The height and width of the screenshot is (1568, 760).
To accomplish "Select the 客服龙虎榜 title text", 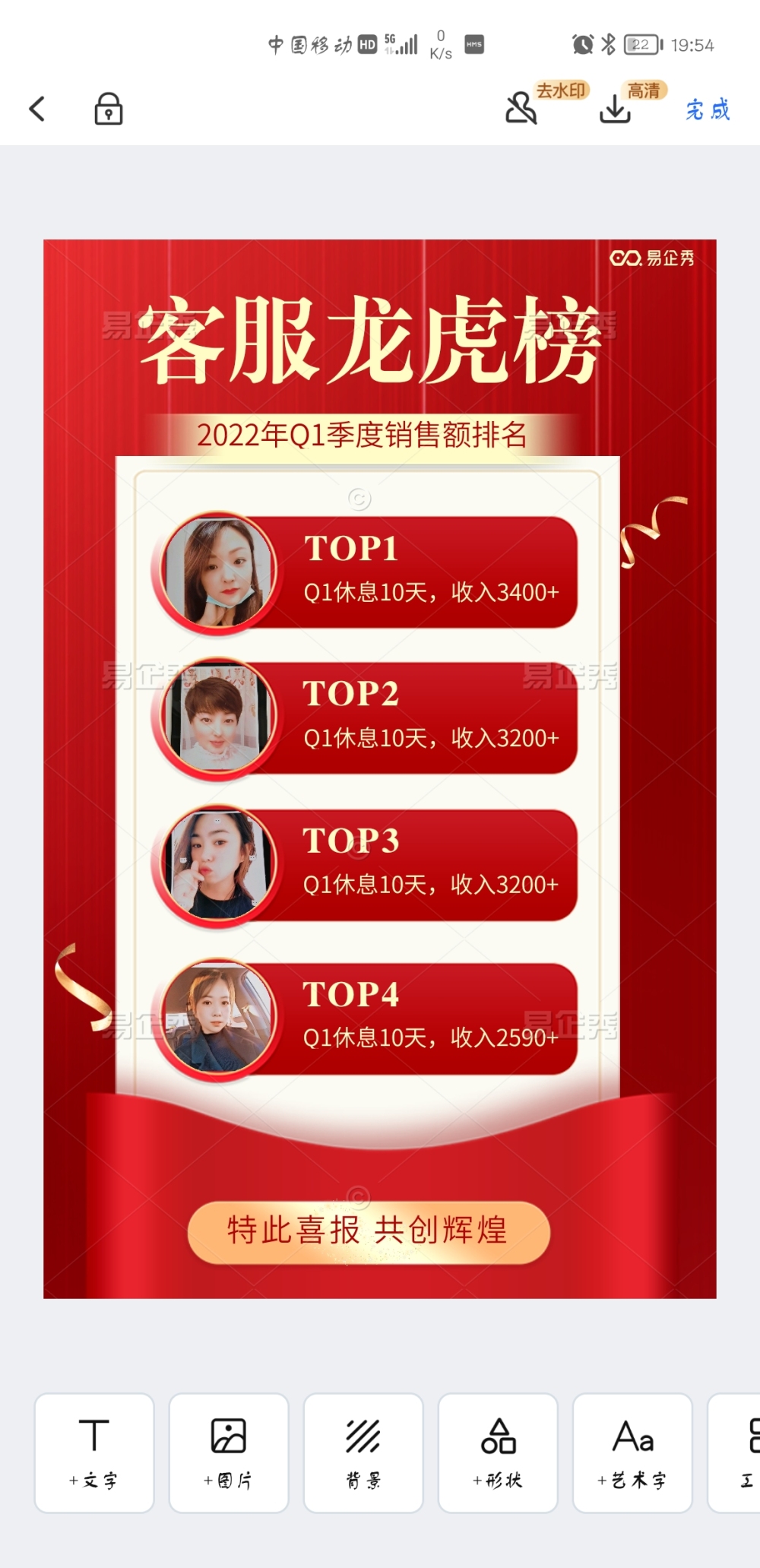I will (x=371, y=339).
